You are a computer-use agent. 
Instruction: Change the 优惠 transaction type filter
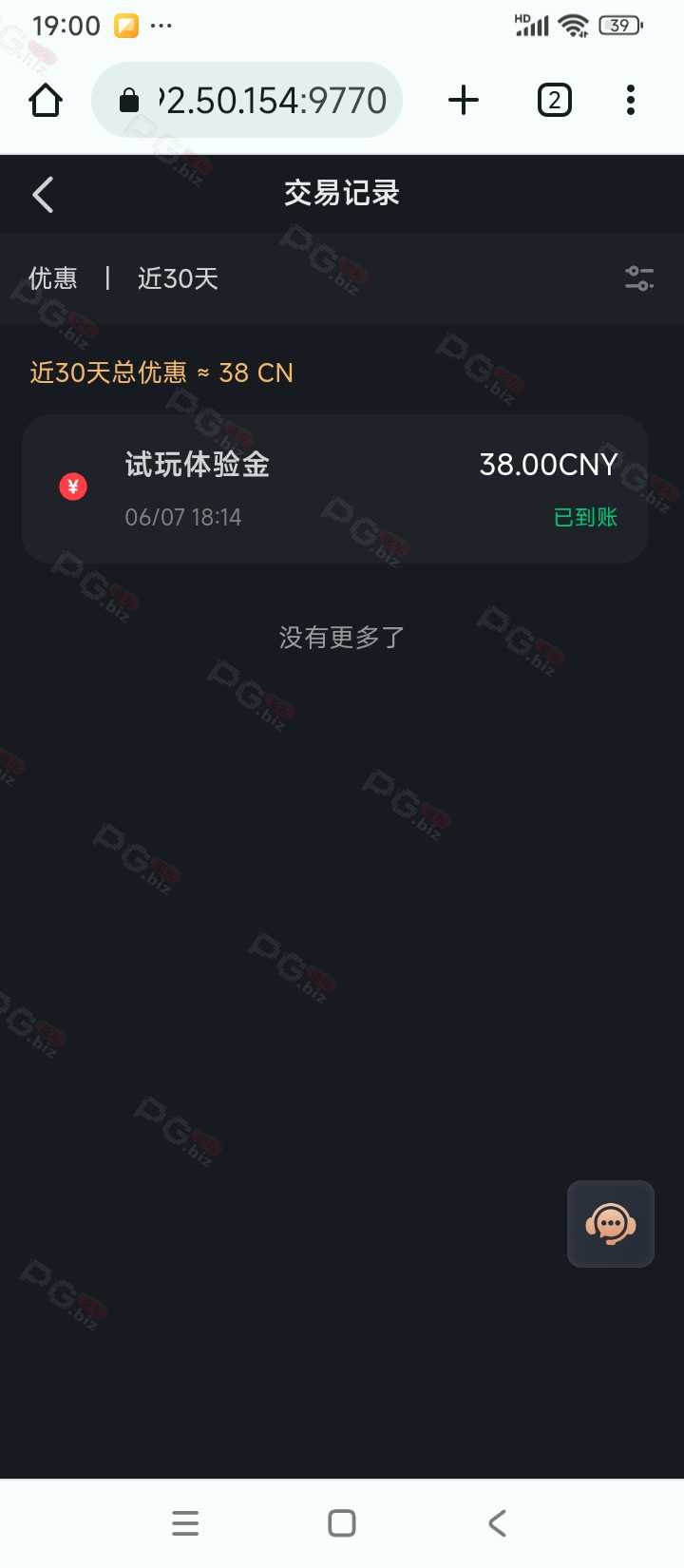point(53,278)
